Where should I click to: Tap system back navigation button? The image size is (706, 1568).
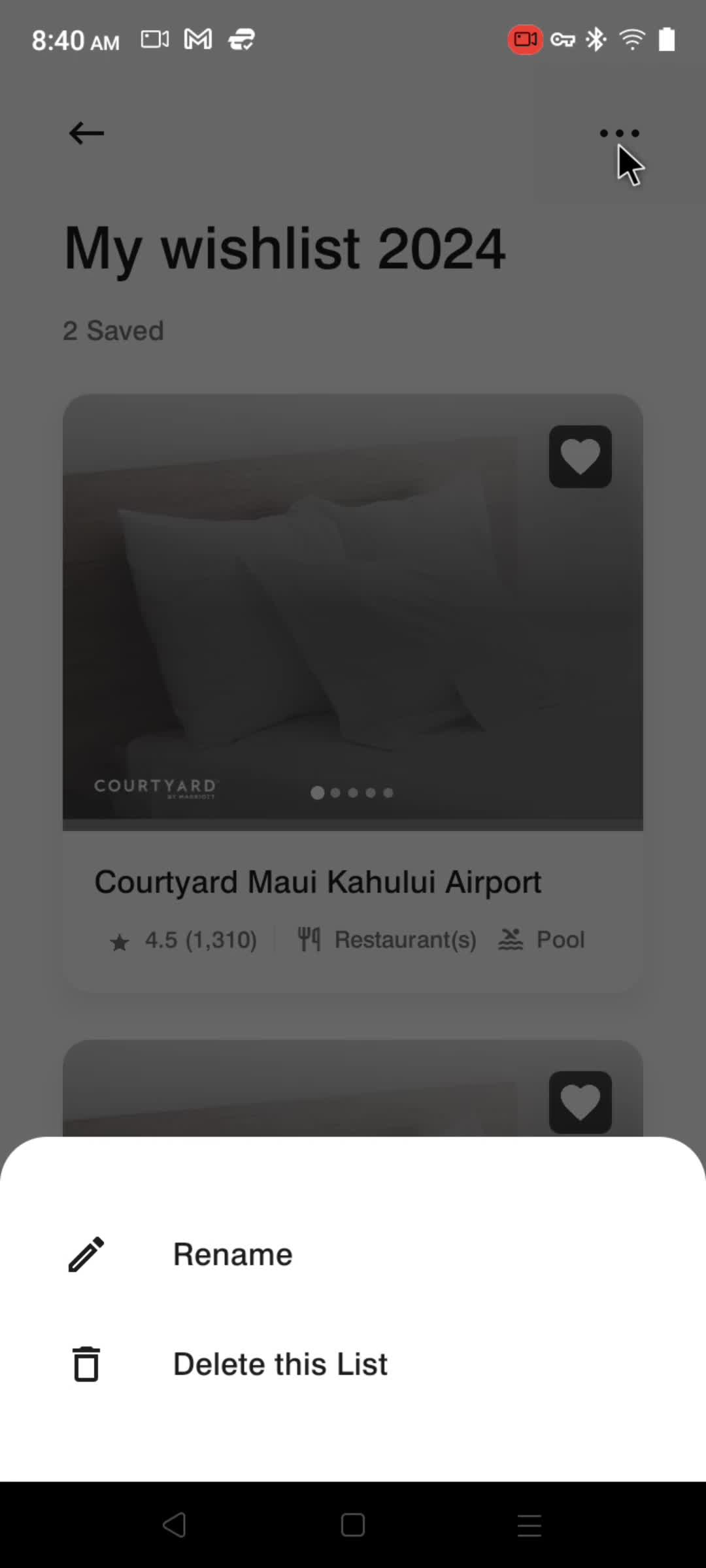point(175,1526)
